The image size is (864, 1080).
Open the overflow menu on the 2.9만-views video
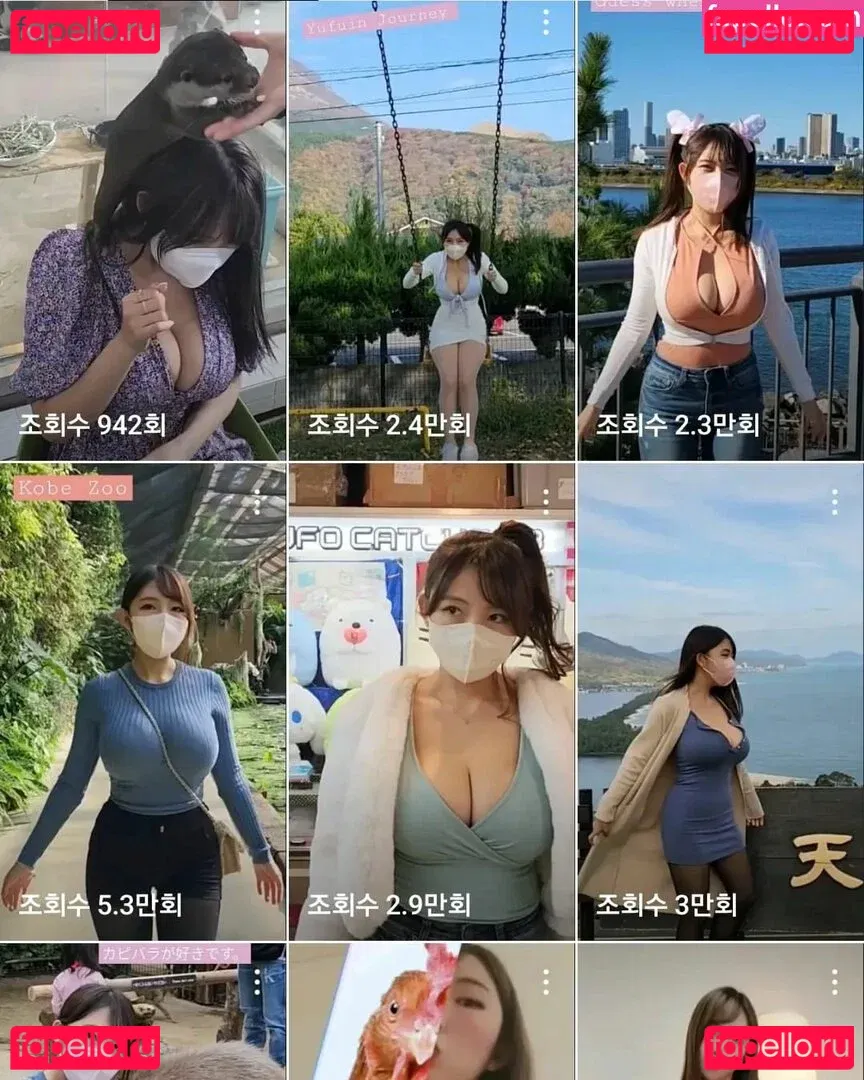(x=546, y=502)
